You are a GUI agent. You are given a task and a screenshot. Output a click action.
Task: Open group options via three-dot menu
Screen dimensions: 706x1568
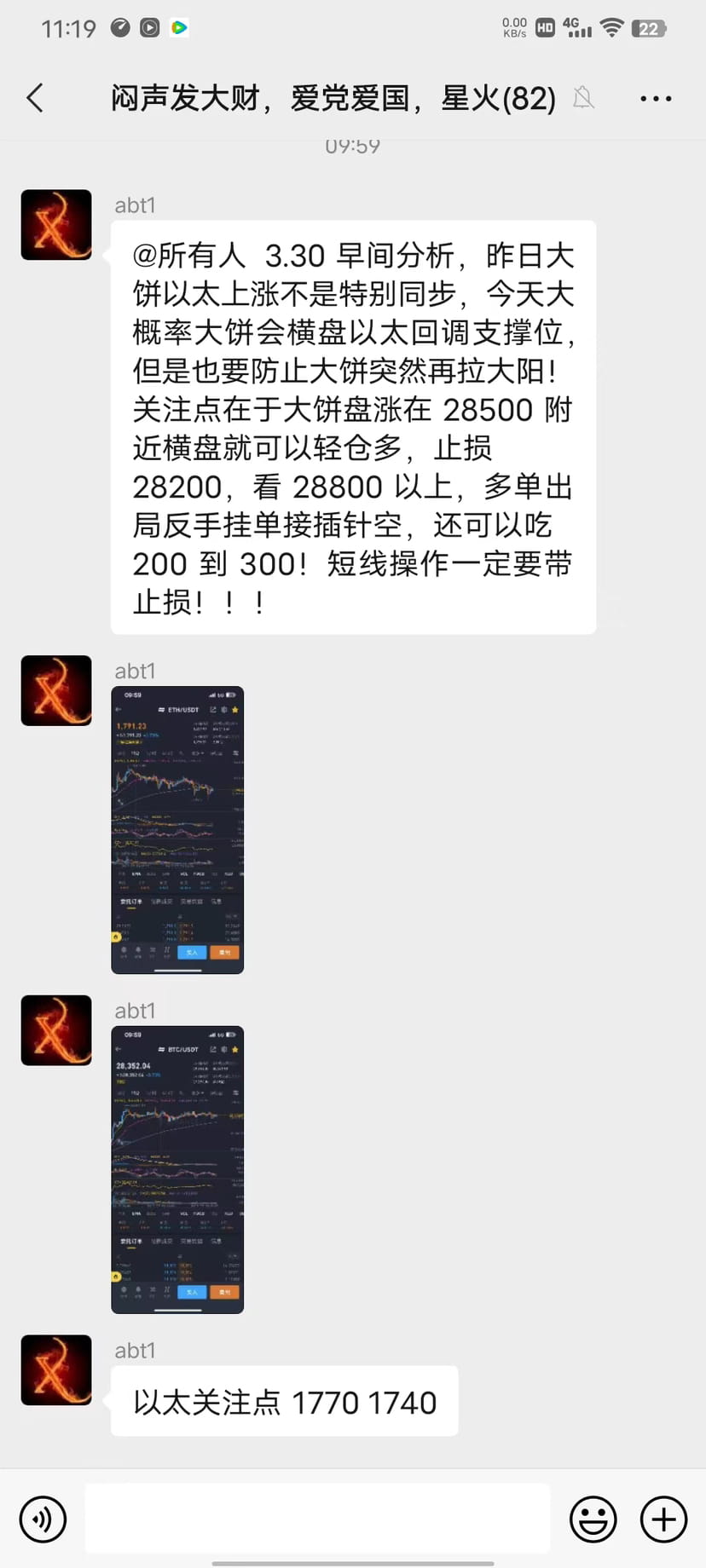(x=655, y=98)
